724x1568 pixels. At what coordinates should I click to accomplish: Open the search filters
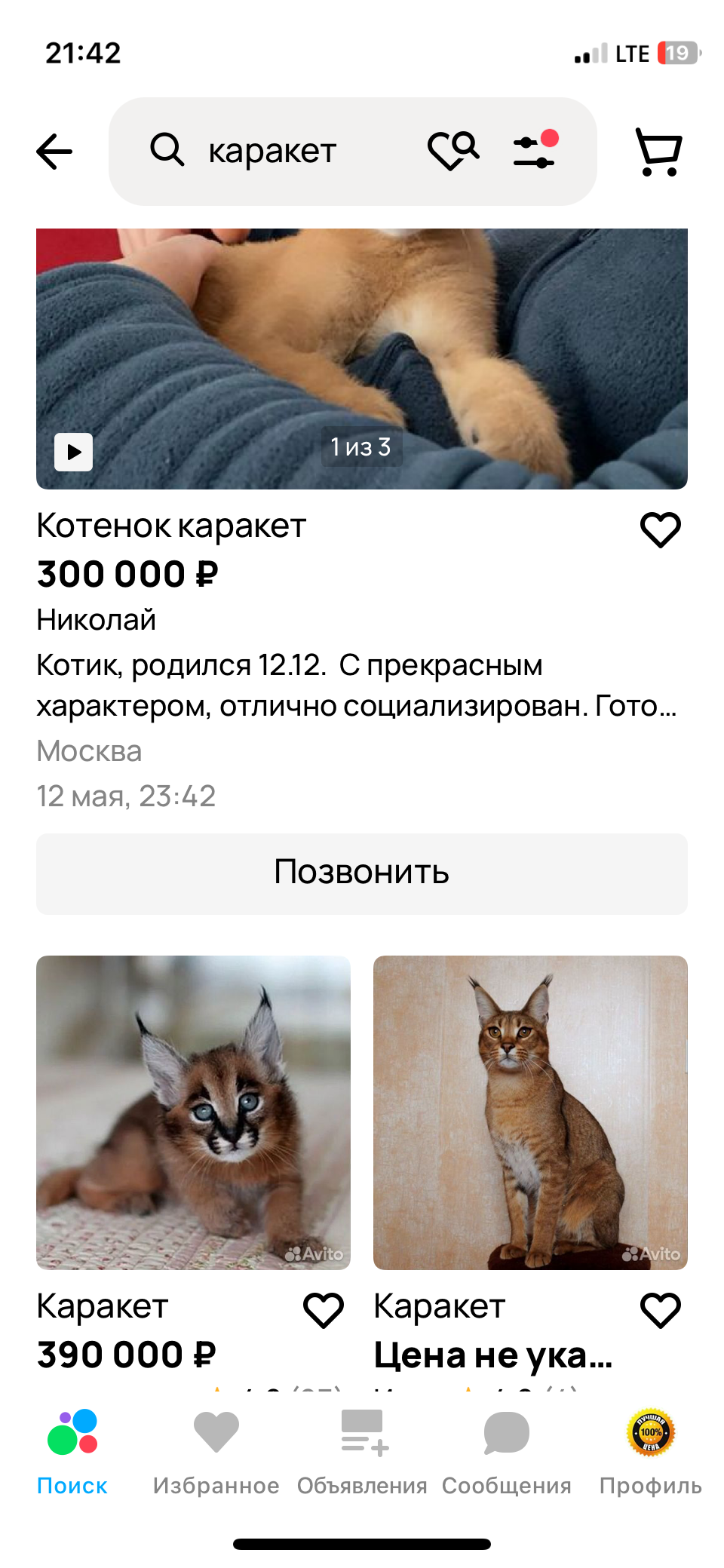coord(534,150)
